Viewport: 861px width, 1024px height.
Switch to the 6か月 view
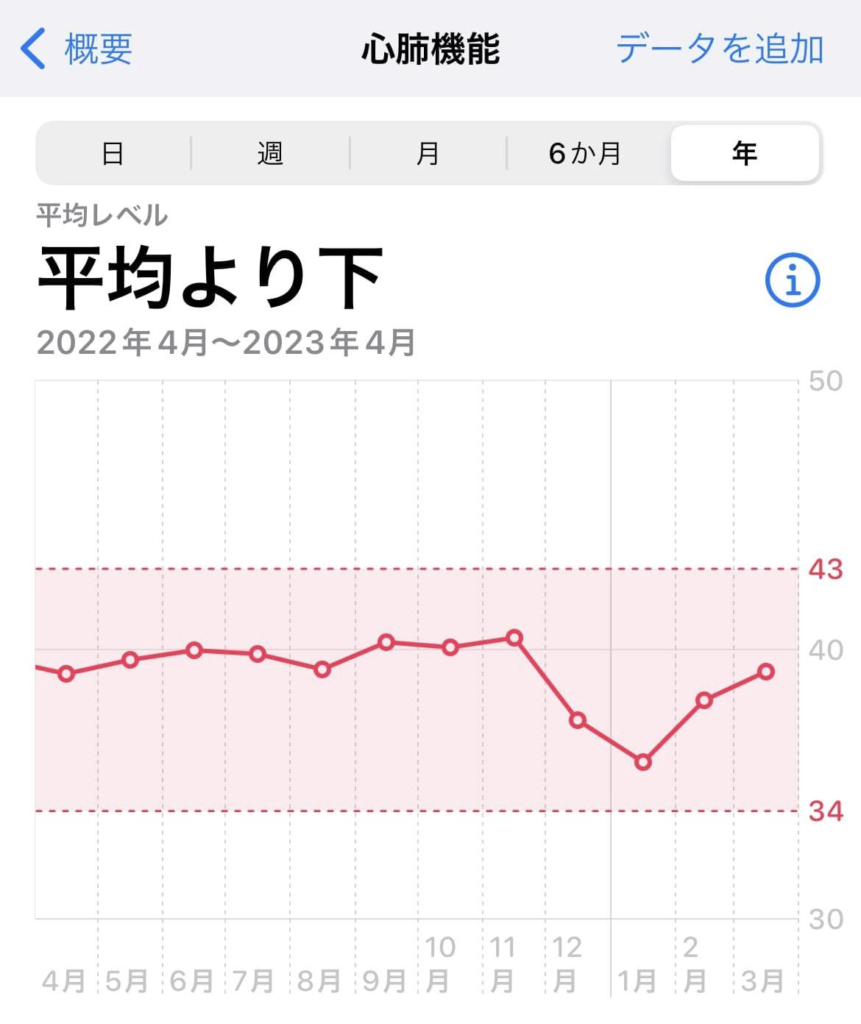[586, 153]
